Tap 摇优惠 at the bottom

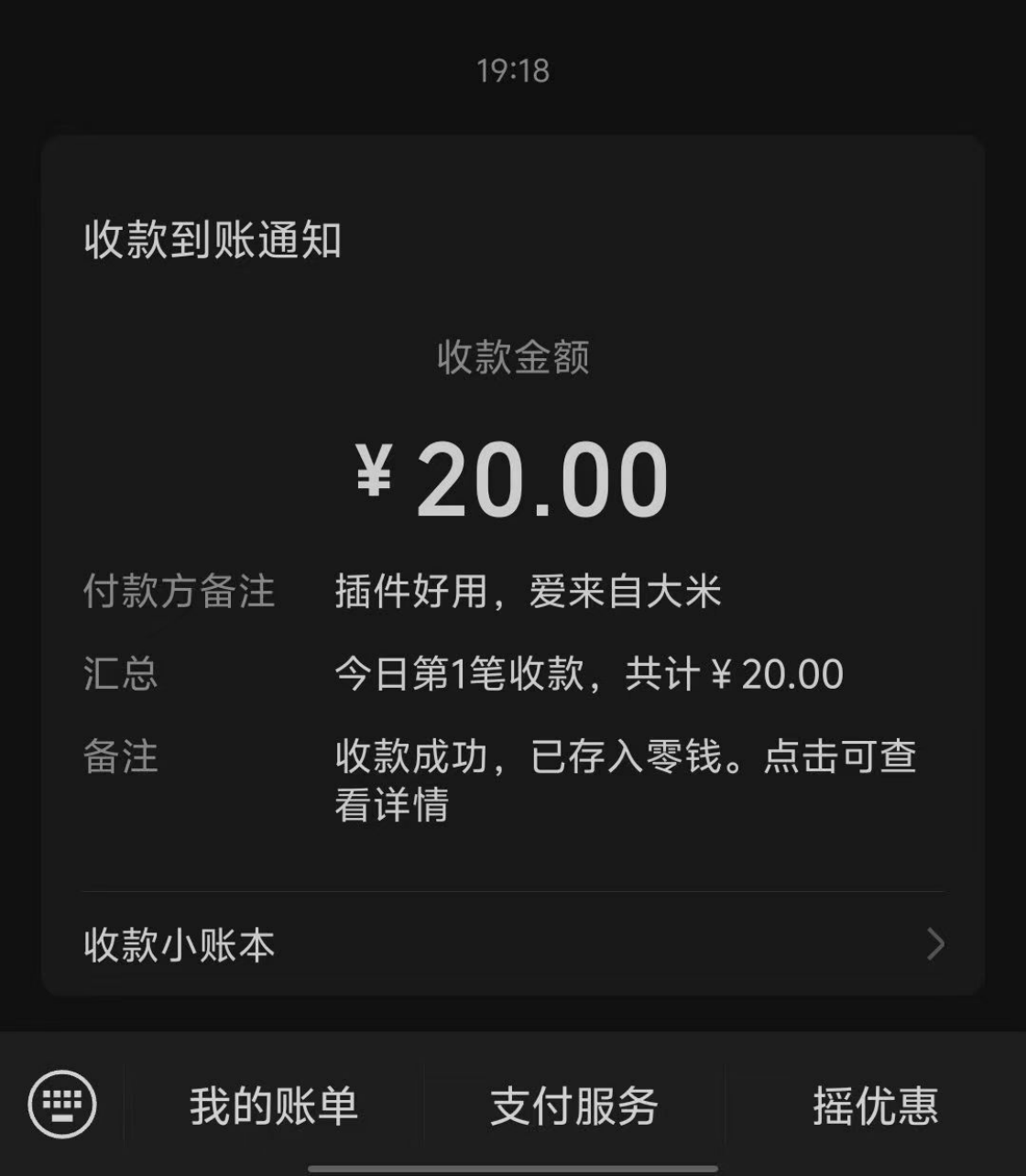[875, 1105]
